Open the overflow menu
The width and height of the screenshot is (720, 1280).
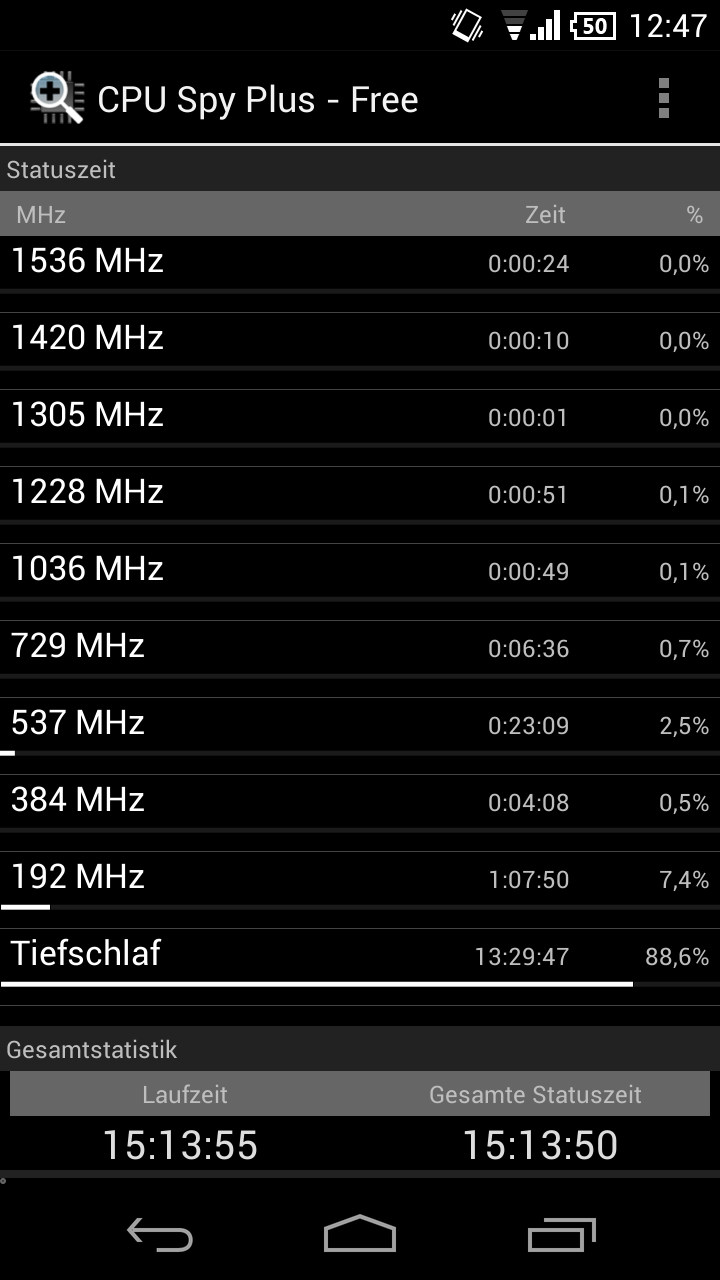pos(663,99)
